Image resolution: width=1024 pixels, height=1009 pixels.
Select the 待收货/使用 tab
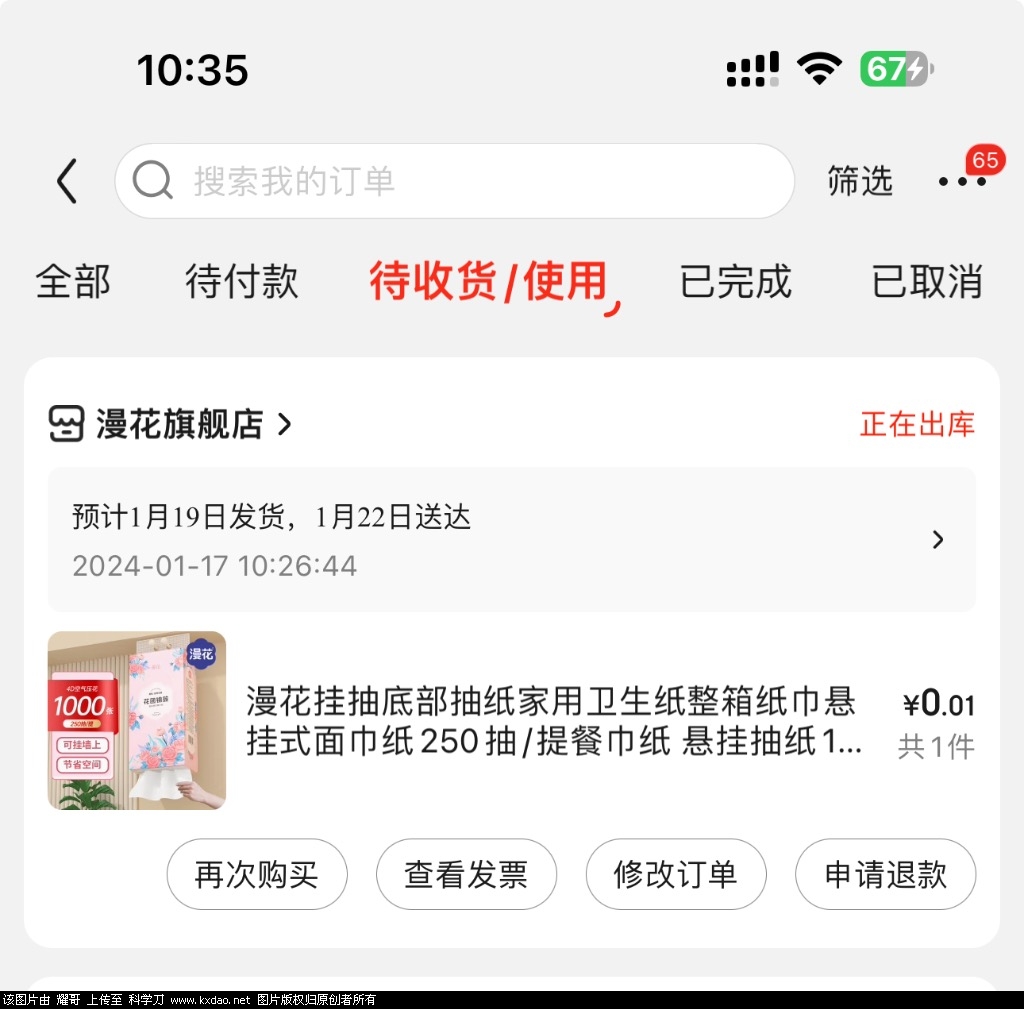click(489, 281)
